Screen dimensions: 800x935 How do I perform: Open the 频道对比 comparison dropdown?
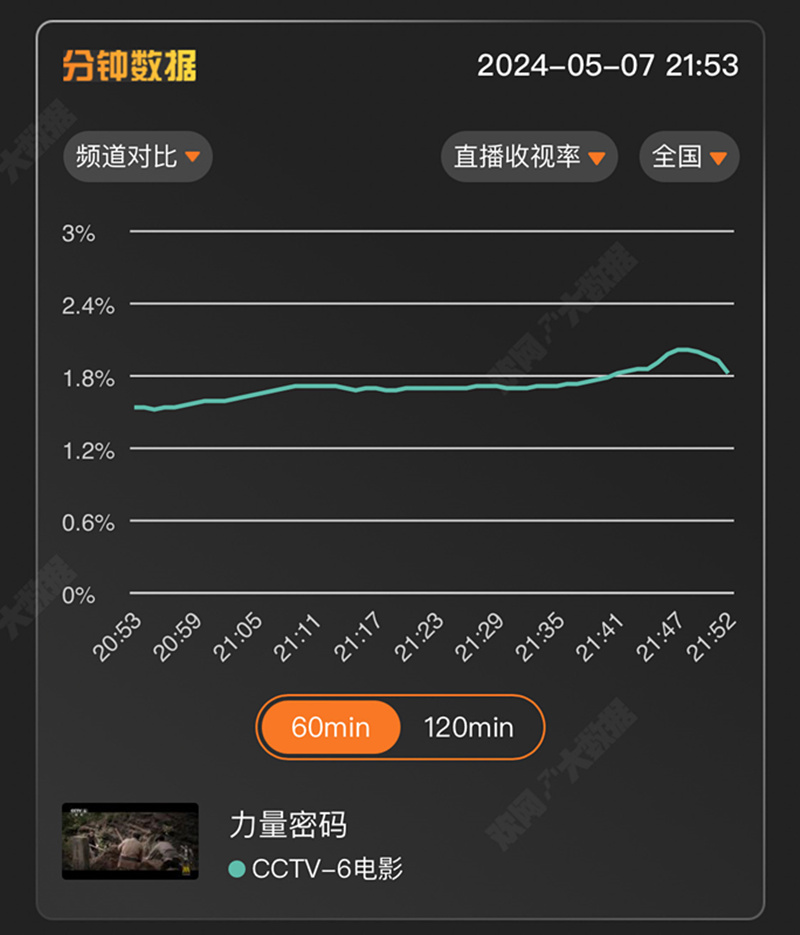pyautogui.click(x=136, y=156)
